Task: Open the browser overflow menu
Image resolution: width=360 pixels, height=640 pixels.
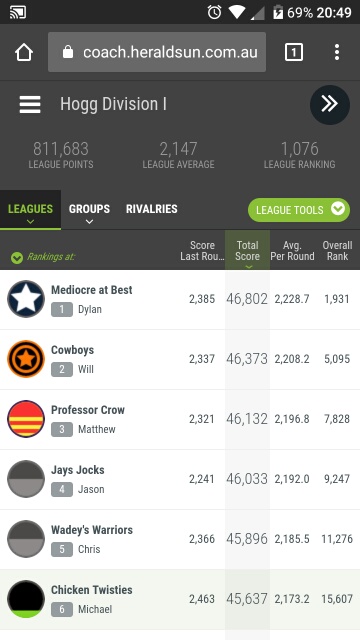Action: click(x=337, y=52)
